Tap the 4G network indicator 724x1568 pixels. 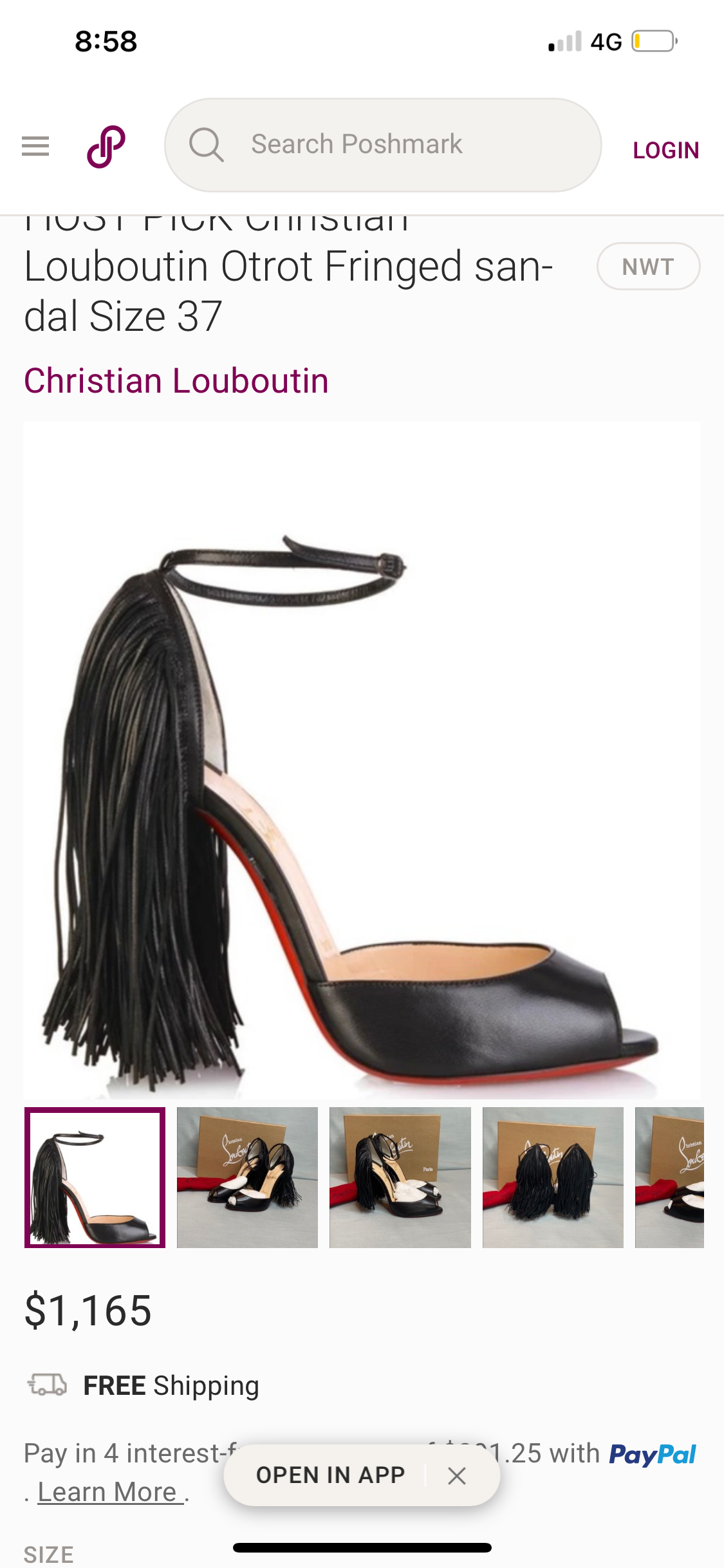pyautogui.click(x=604, y=42)
